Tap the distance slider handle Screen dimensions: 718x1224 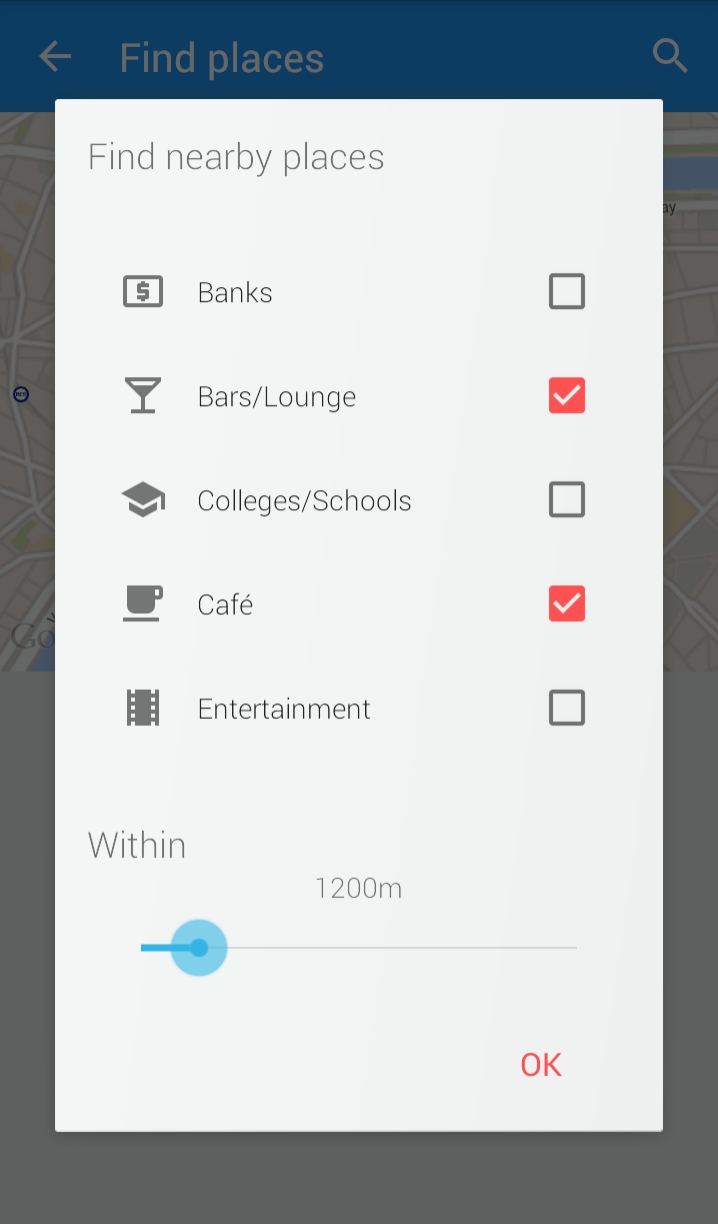point(199,947)
